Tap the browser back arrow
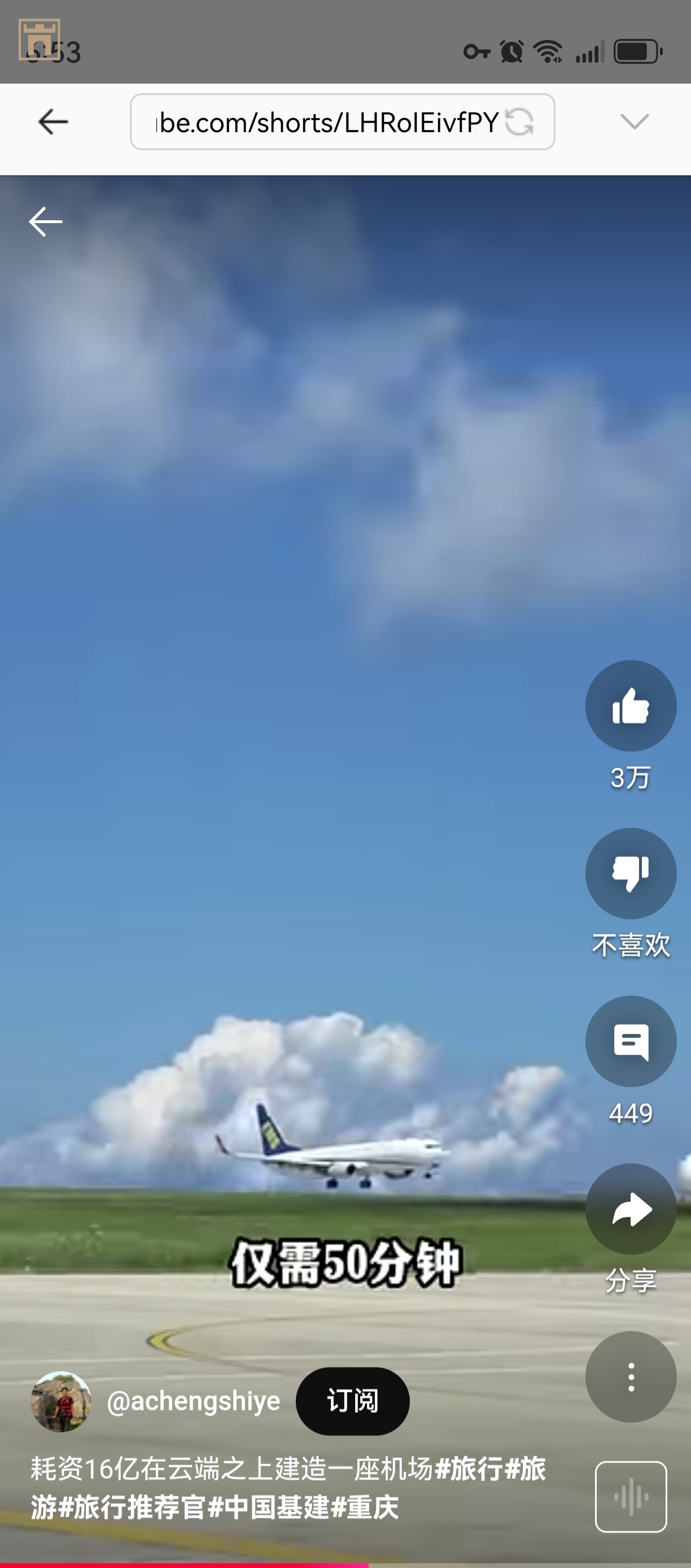This screenshot has width=691, height=1568. tap(53, 122)
